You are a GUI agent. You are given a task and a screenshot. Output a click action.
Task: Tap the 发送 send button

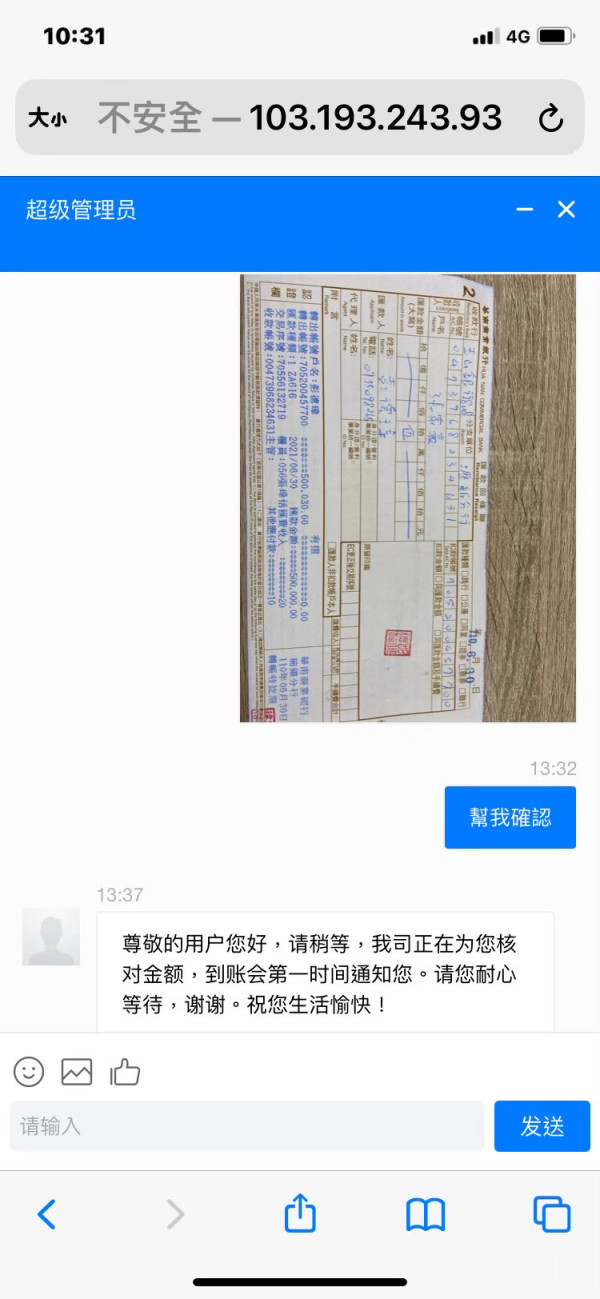tap(542, 1126)
